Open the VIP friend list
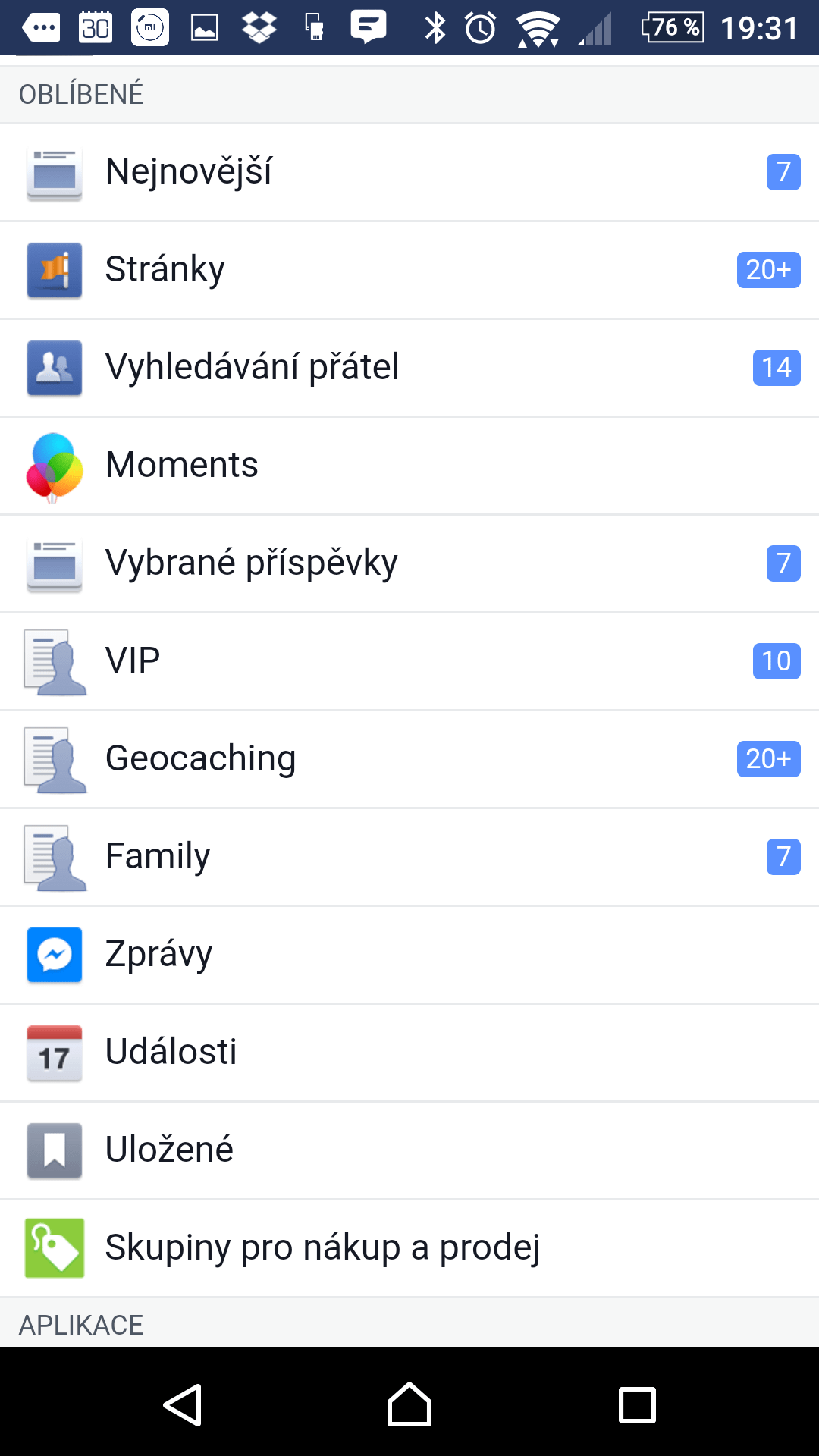This screenshot has height=1456, width=819. pyautogui.click(x=409, y=661)
